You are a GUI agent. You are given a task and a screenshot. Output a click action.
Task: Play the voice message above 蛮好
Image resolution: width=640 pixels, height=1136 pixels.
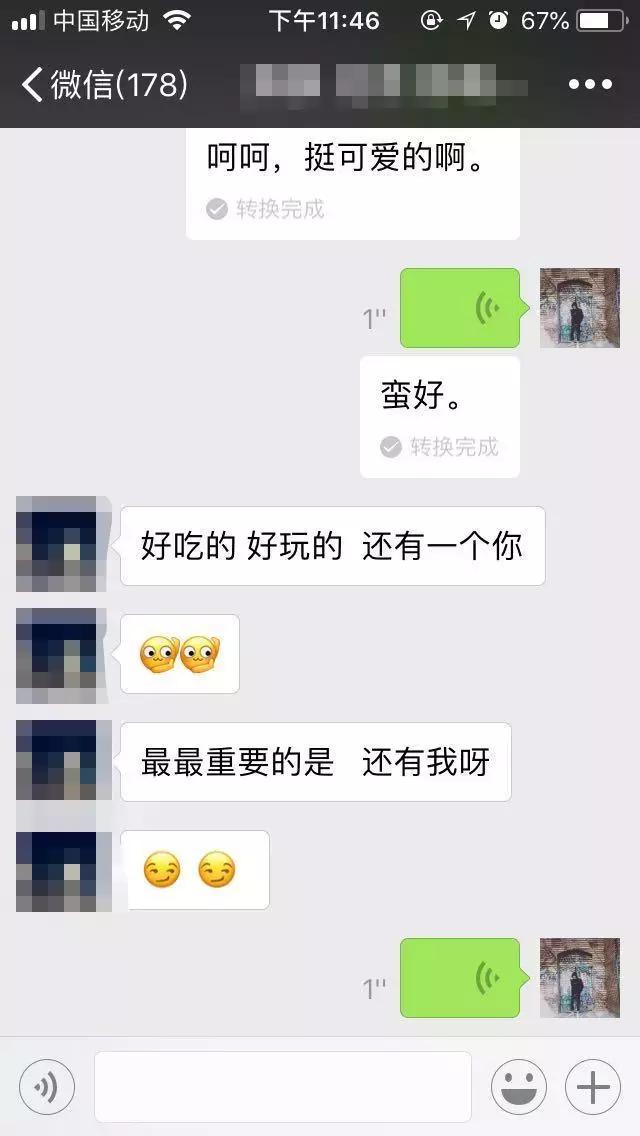[460, 308]
